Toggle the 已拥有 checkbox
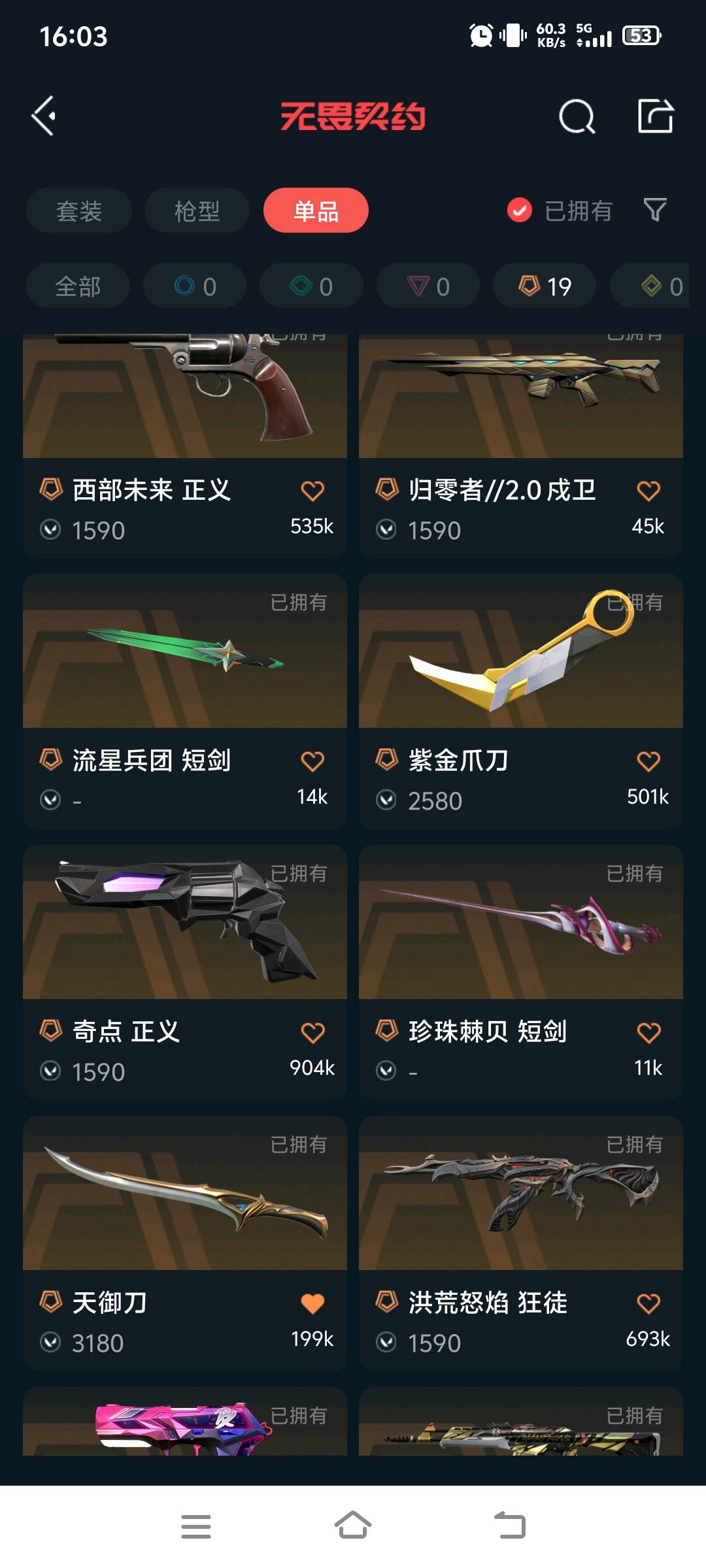This screenshot has height=1568, width=706. coord(520,210)
